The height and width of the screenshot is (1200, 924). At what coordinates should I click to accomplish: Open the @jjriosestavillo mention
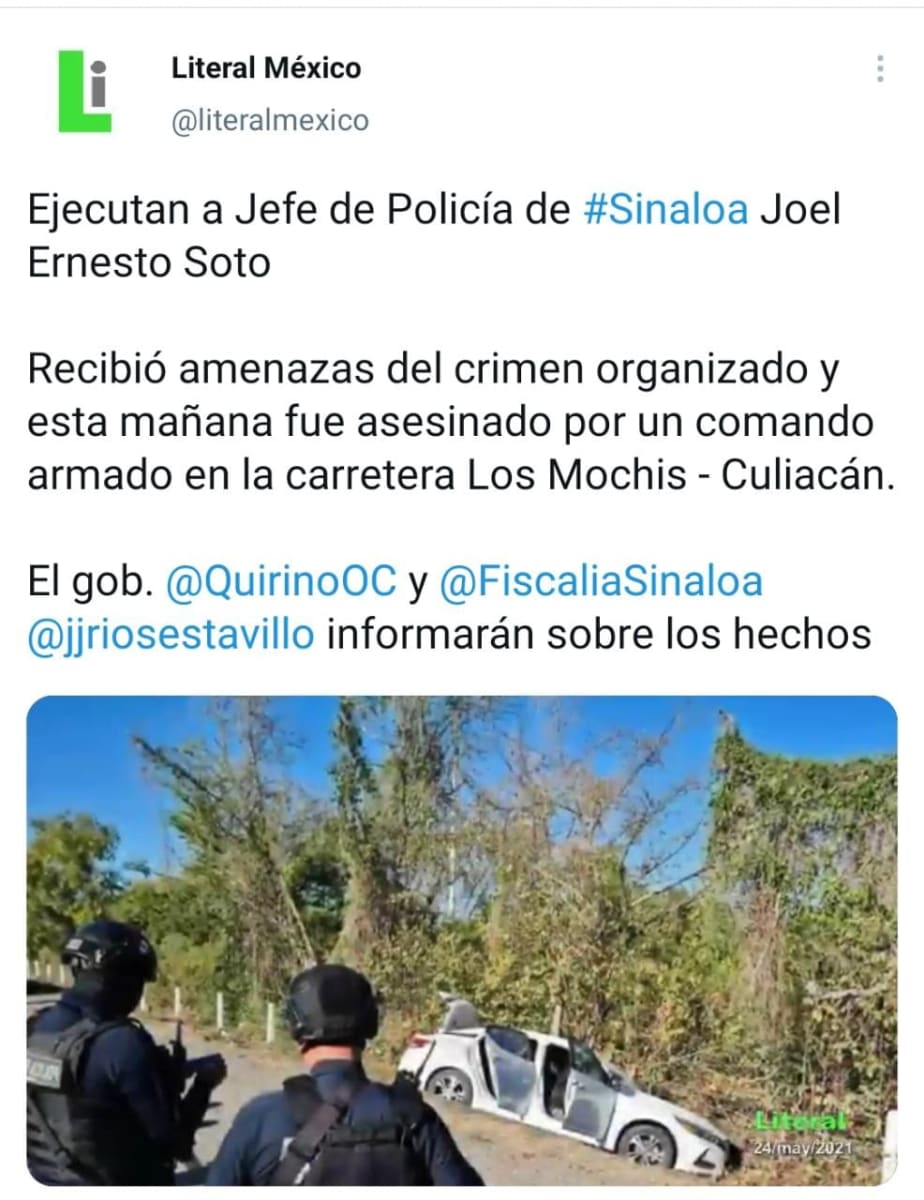(x=170, y=633)
